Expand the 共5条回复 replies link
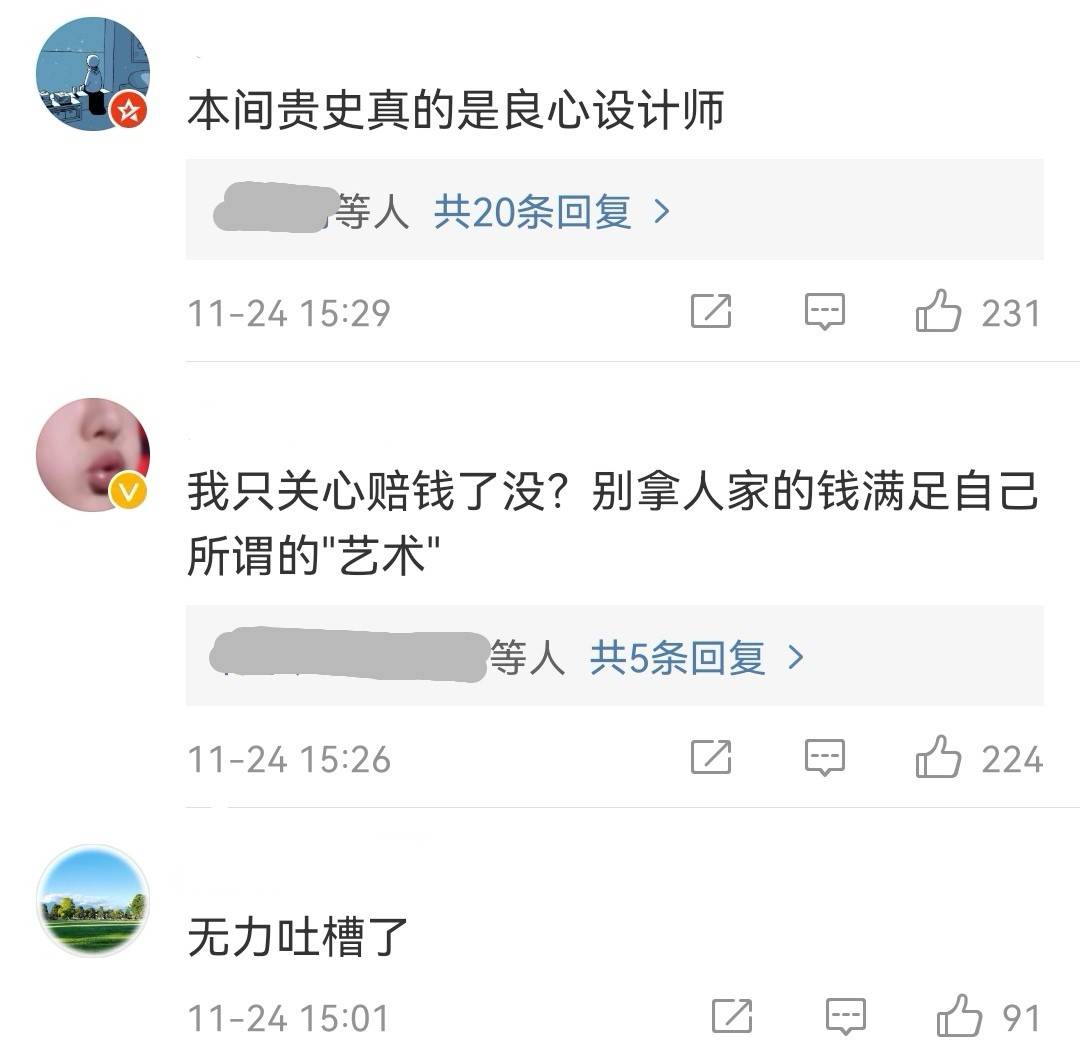1080x1058 pixels. pos(696,658)
